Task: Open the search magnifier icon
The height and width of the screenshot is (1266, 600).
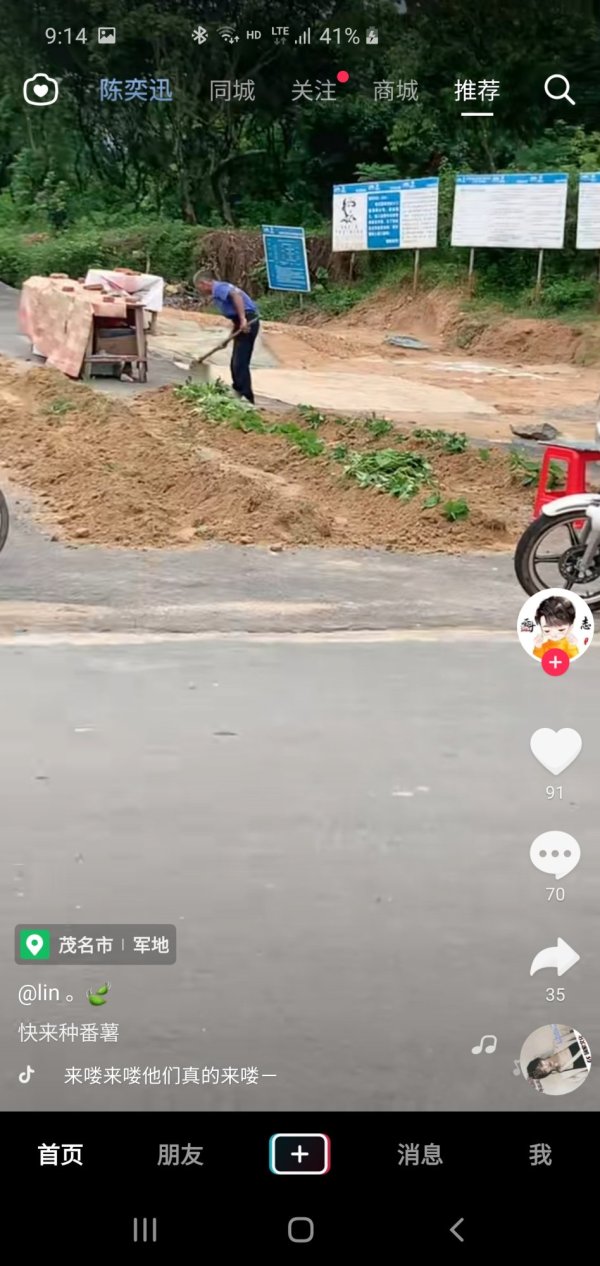Action: tap(559, 90)
